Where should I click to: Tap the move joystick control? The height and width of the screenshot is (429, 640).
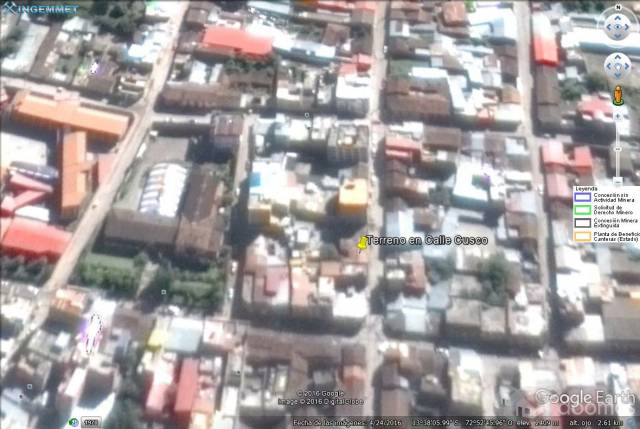[x=617, y=66]
